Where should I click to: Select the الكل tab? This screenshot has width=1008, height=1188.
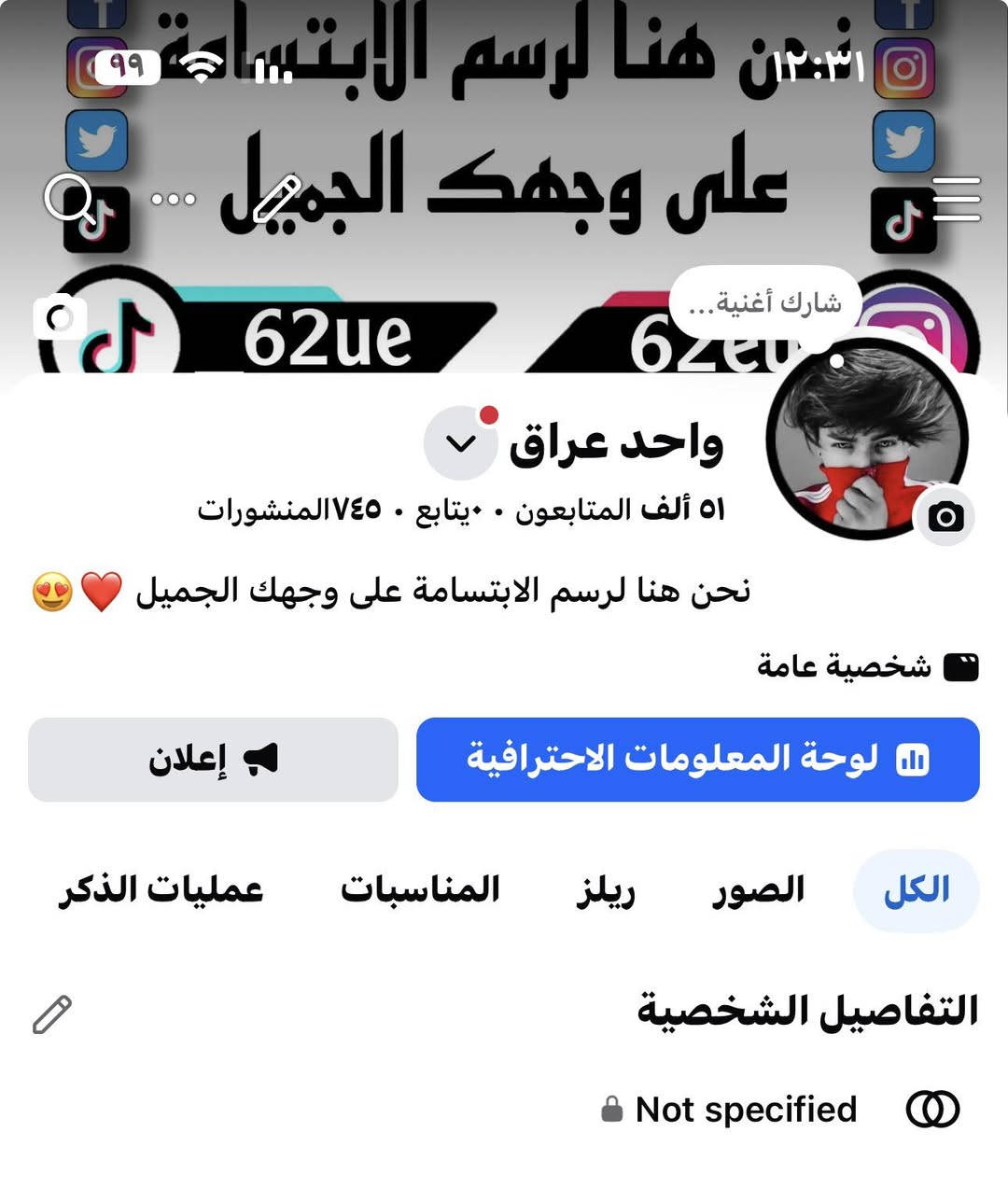pyautogui.click(x=916, y=890)
